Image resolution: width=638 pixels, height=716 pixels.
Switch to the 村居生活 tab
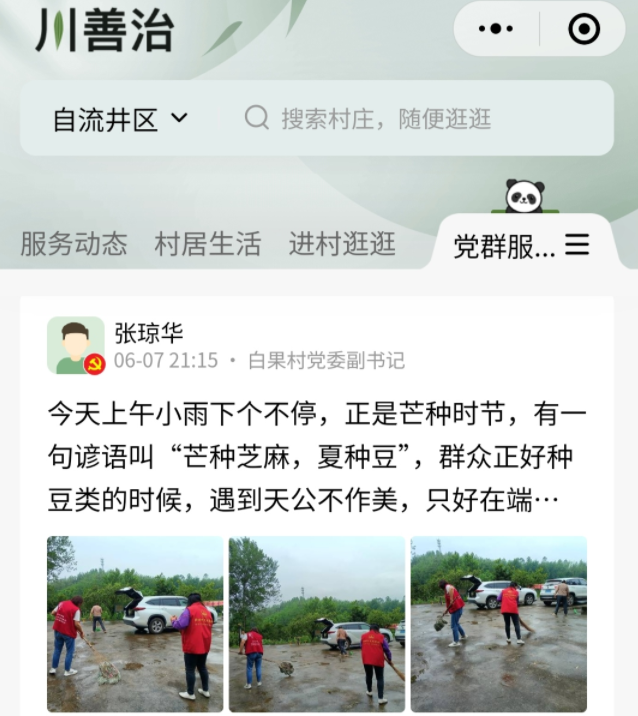tap(208, 244)
